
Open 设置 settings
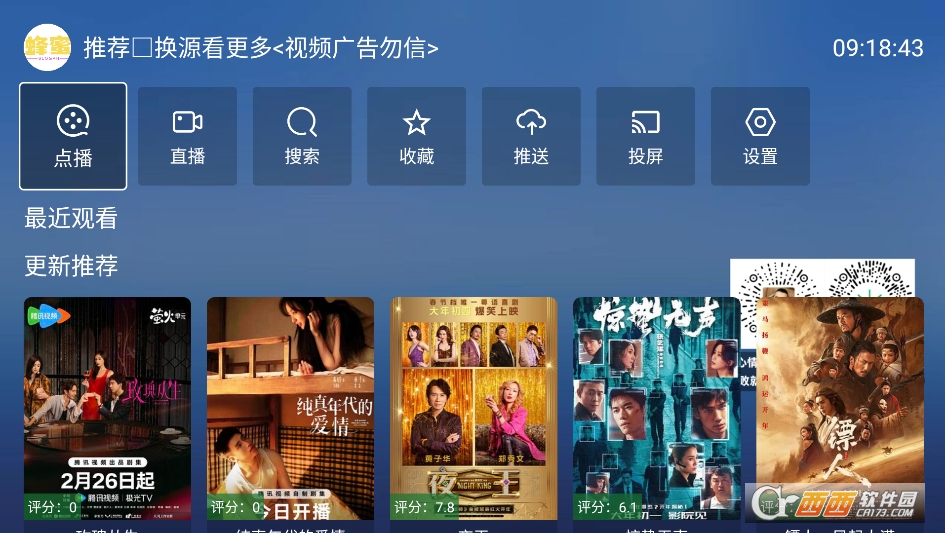[760, 136]
